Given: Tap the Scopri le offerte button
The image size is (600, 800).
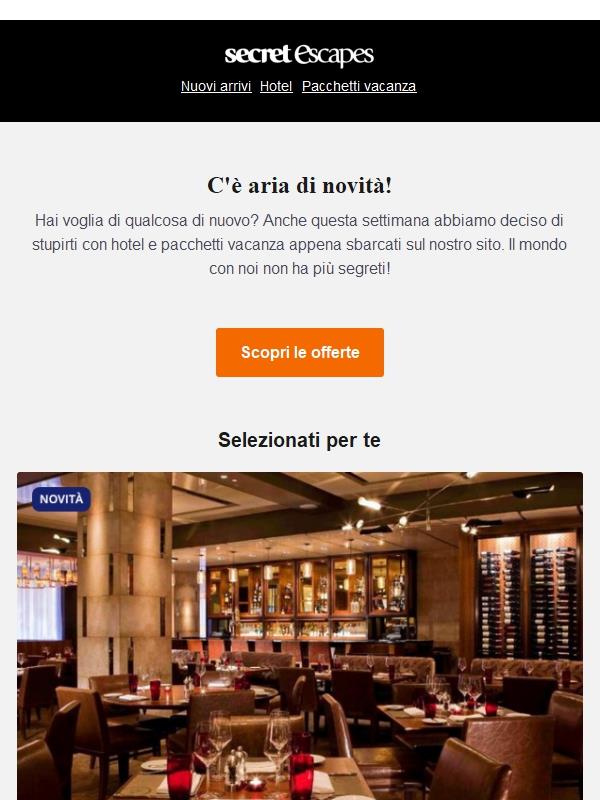Looking at the screenshot, I should [x=300, y=353].
